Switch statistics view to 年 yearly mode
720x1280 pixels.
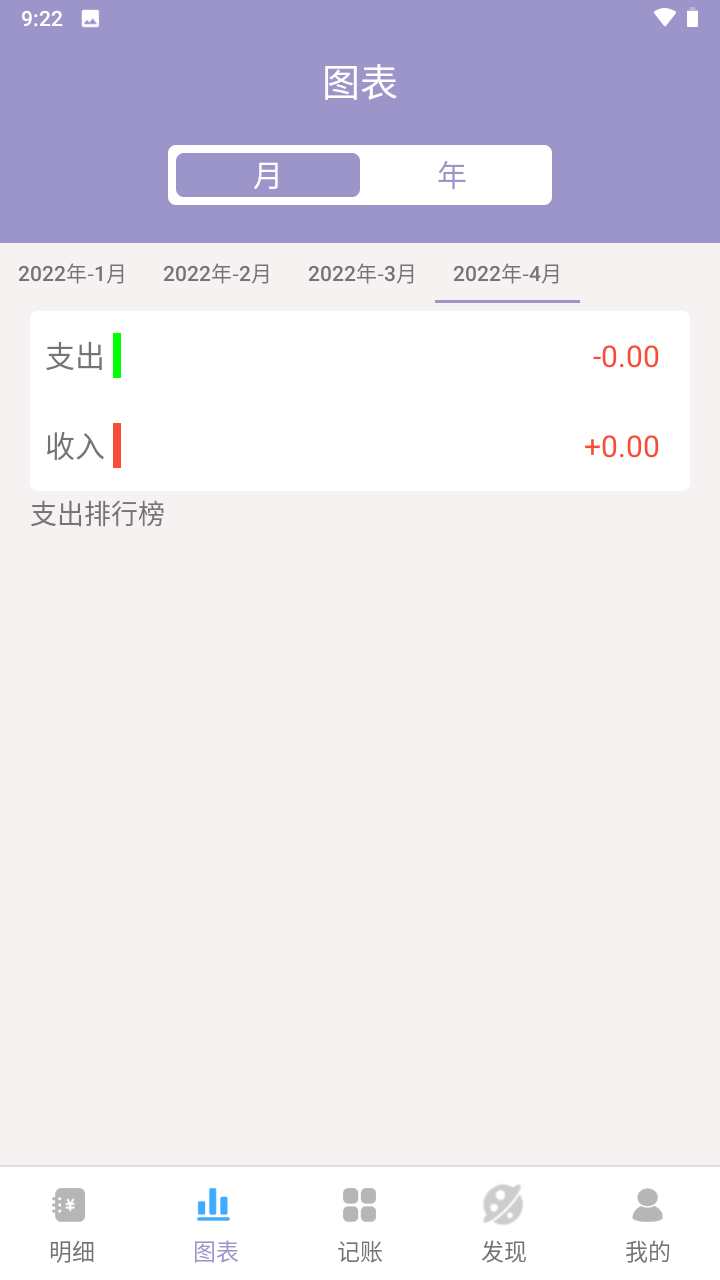click(452, 175)
